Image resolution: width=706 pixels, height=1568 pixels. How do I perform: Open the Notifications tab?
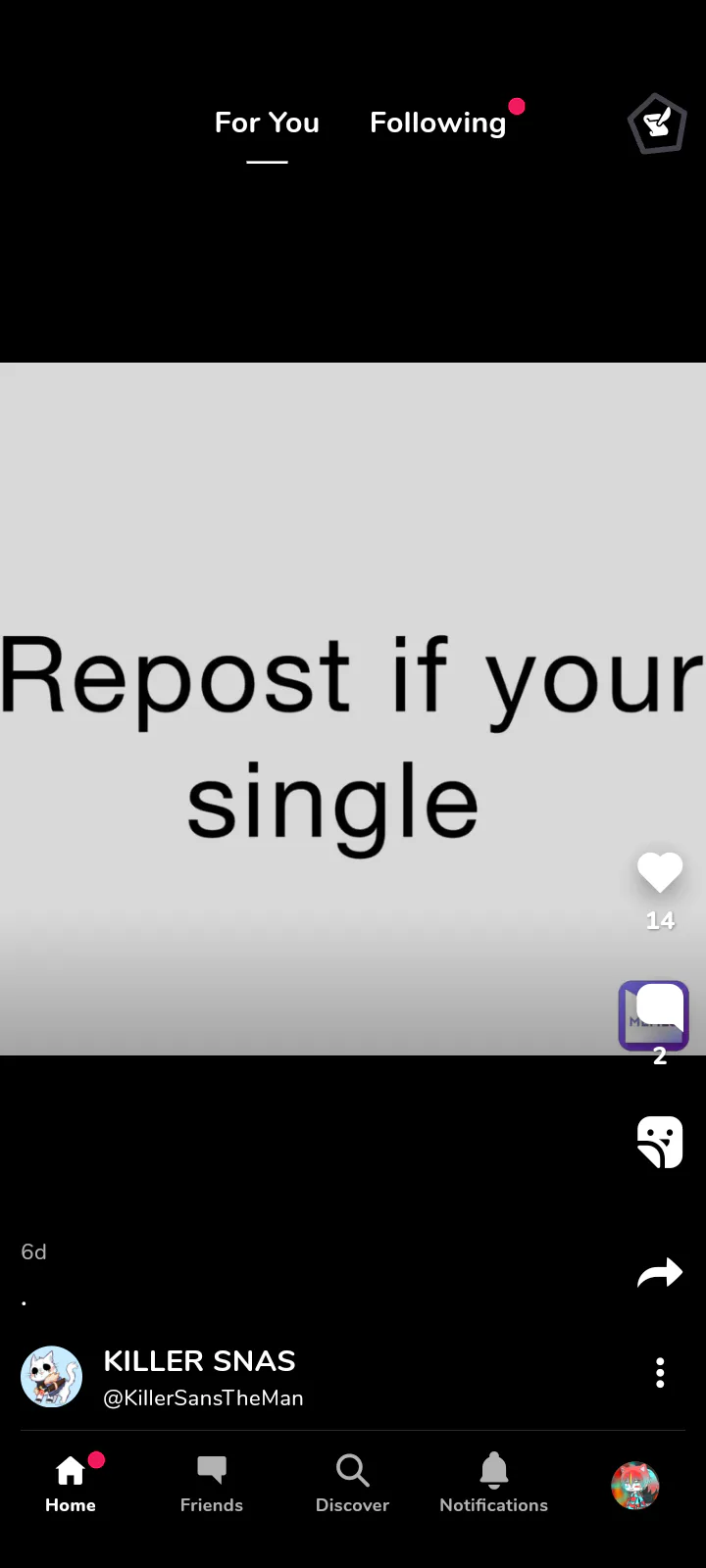493,1483
